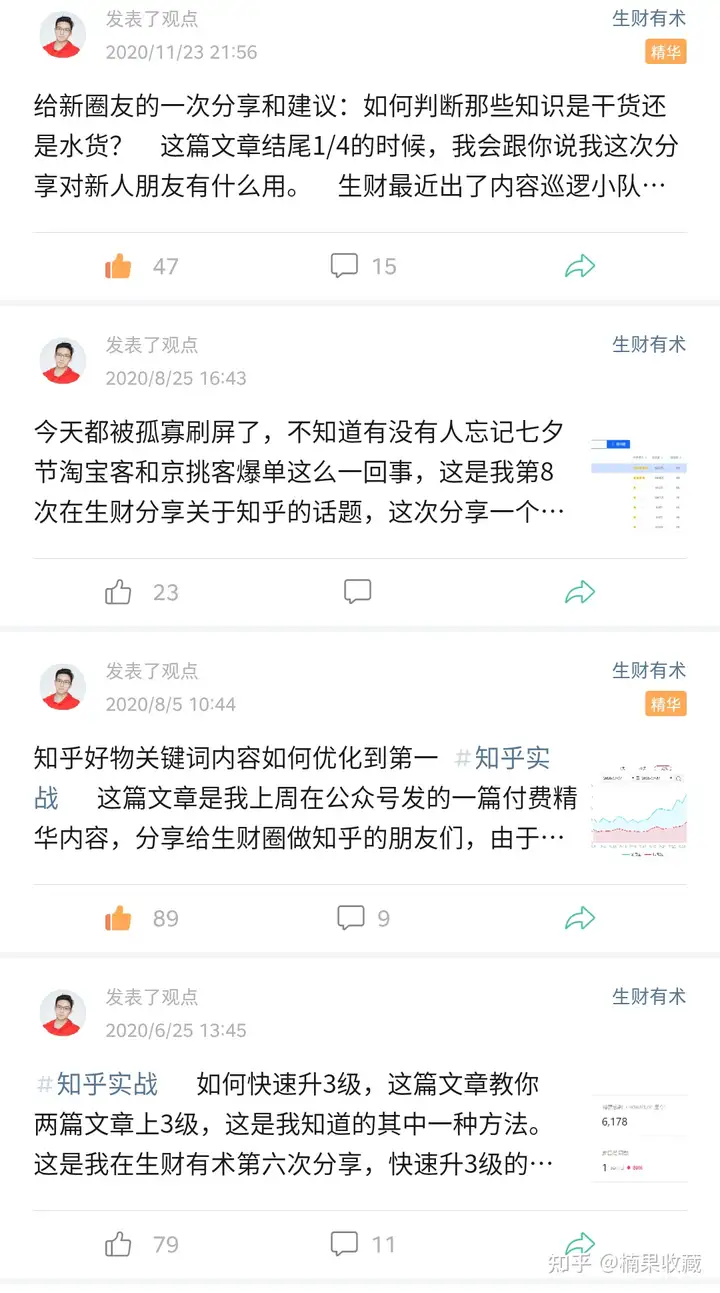This screenshot has width=720, height=1293.
Task: View the image thumbnail in the 七夕节淘宝客 post
Action: 638,482
